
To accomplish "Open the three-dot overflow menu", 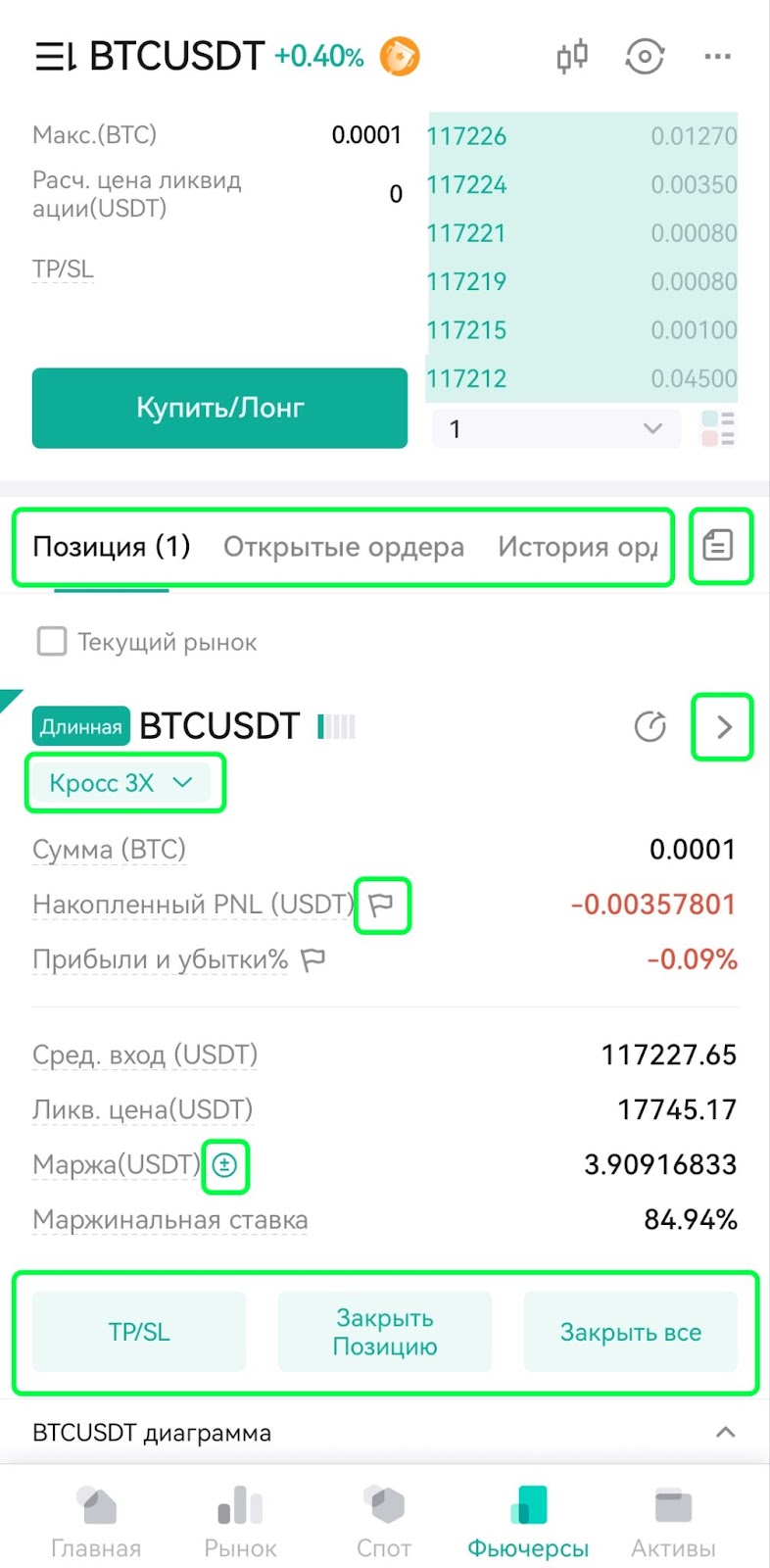I will point(718,57).
